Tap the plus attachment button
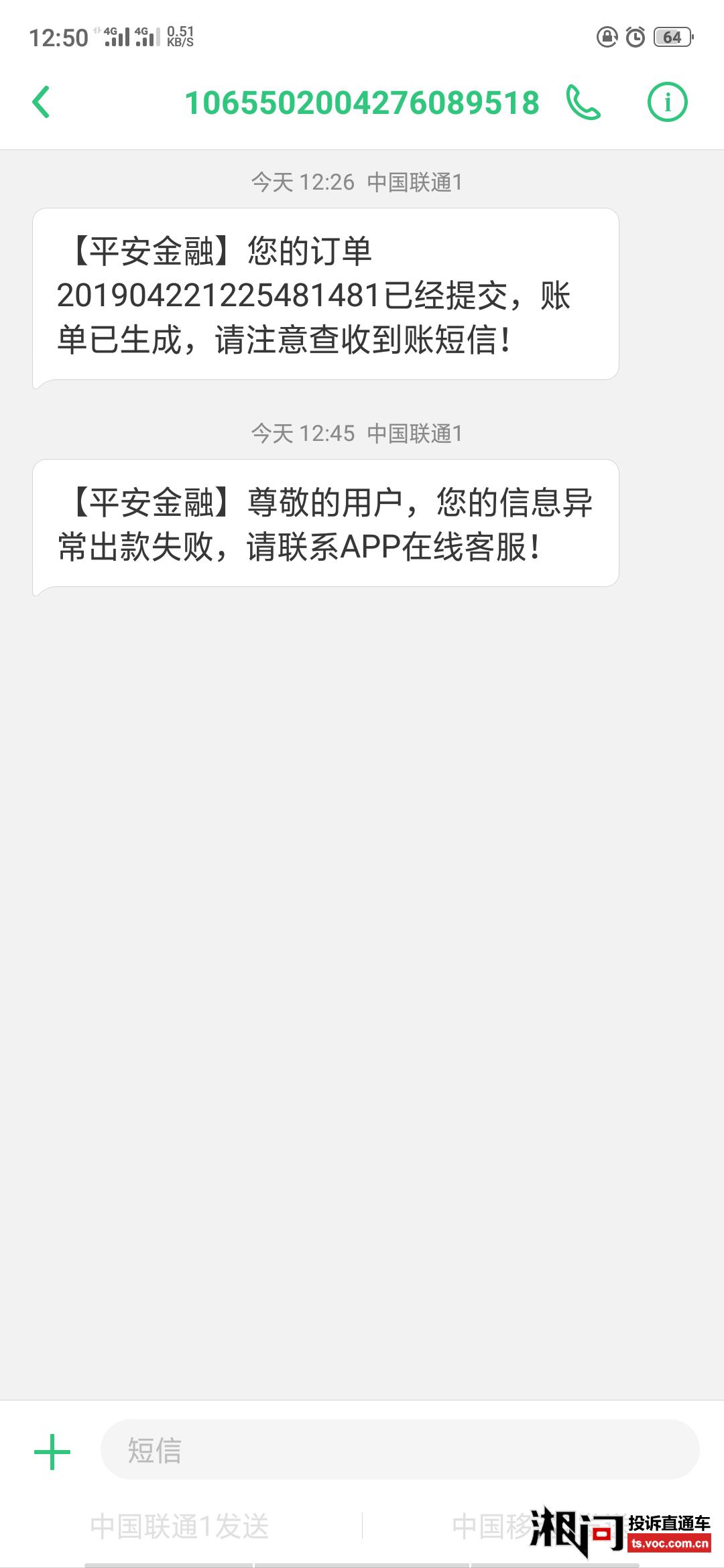The width and height of the screenshot is (724, 1568). [x=52, y=1452]
